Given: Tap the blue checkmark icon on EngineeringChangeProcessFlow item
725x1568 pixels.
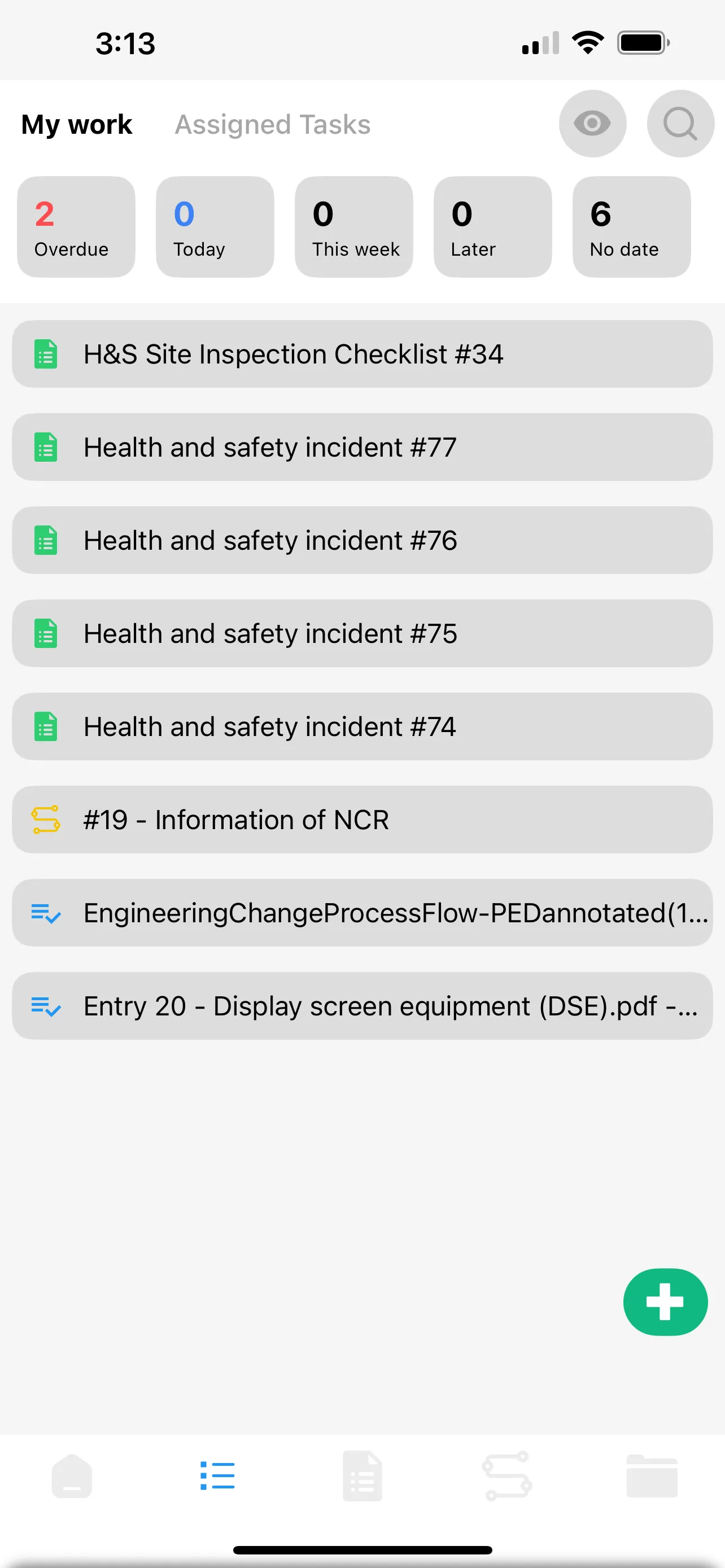Looking at the screenshot, I should pos(45,913).
